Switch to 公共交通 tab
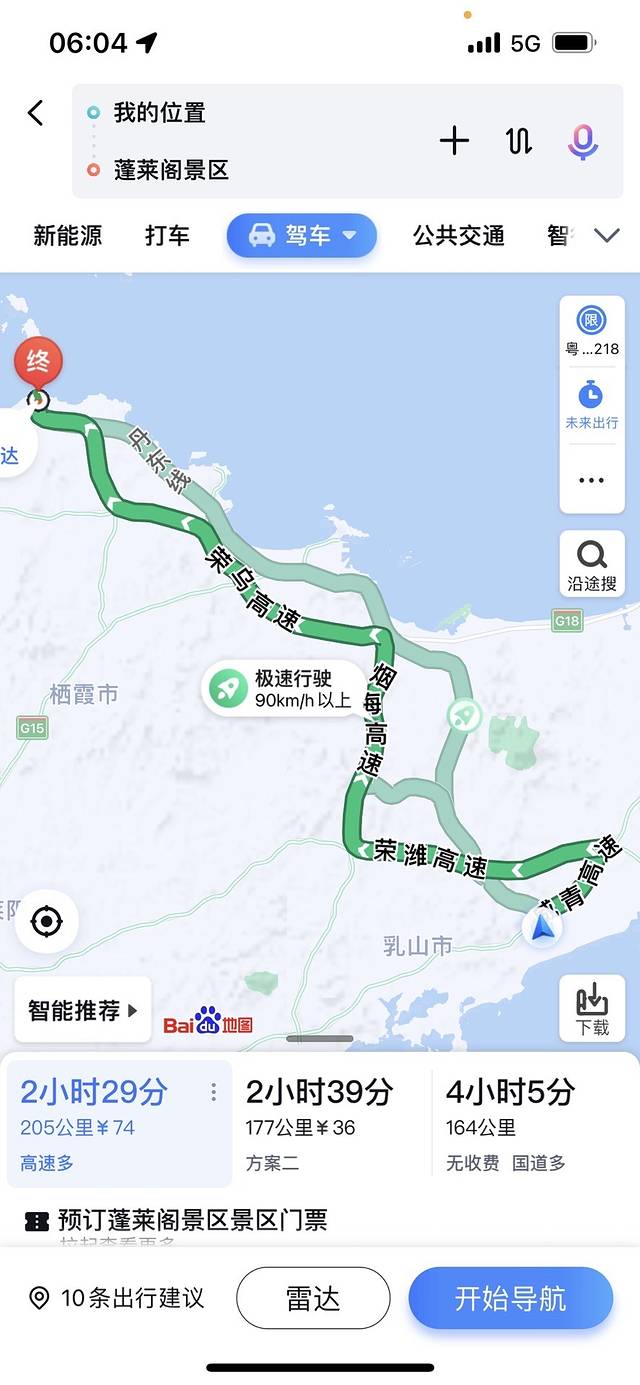640x1385 pixels. (458, 236)
